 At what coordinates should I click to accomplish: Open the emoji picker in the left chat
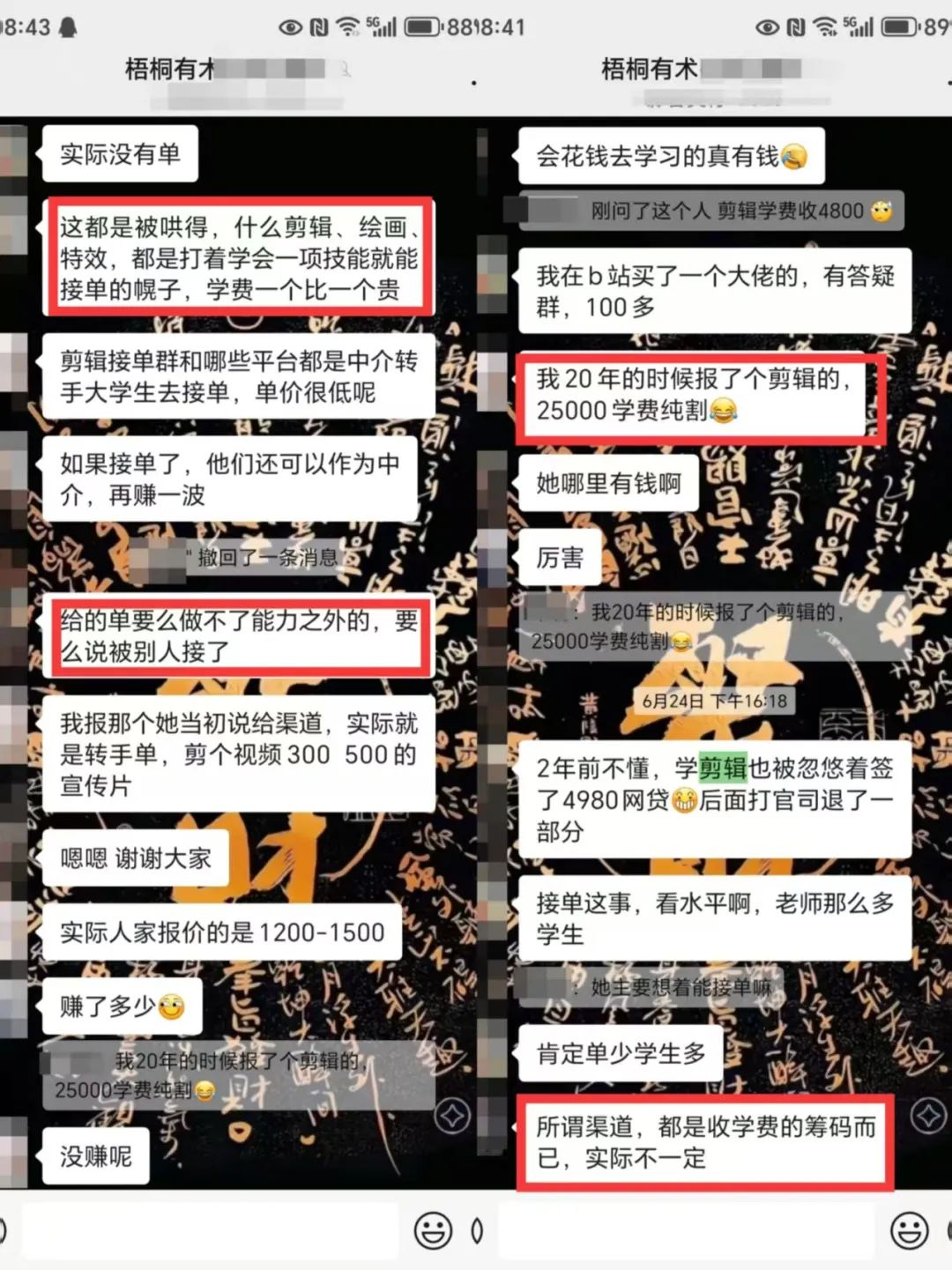431,1230
